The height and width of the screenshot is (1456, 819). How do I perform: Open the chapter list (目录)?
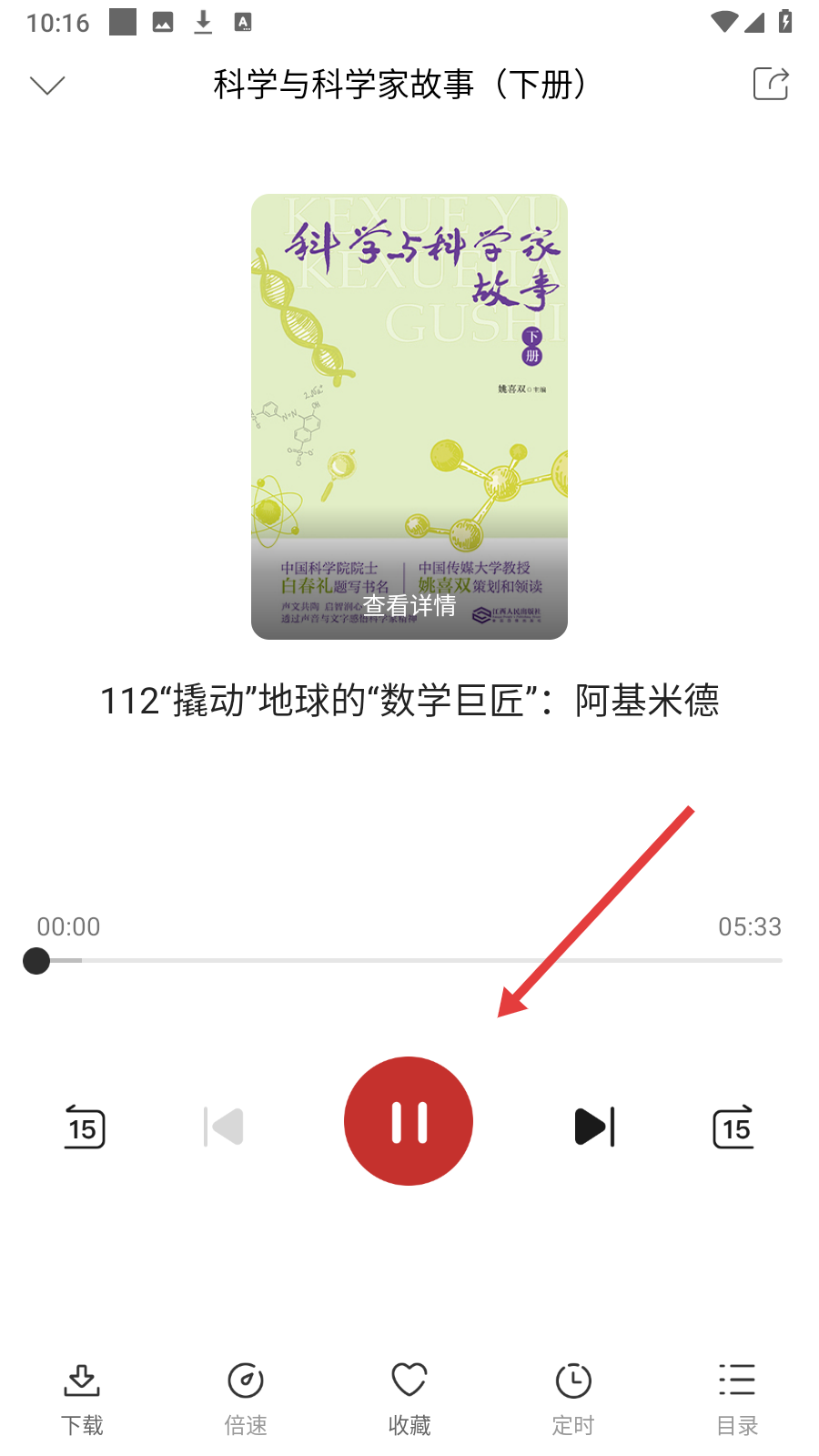736,1398
